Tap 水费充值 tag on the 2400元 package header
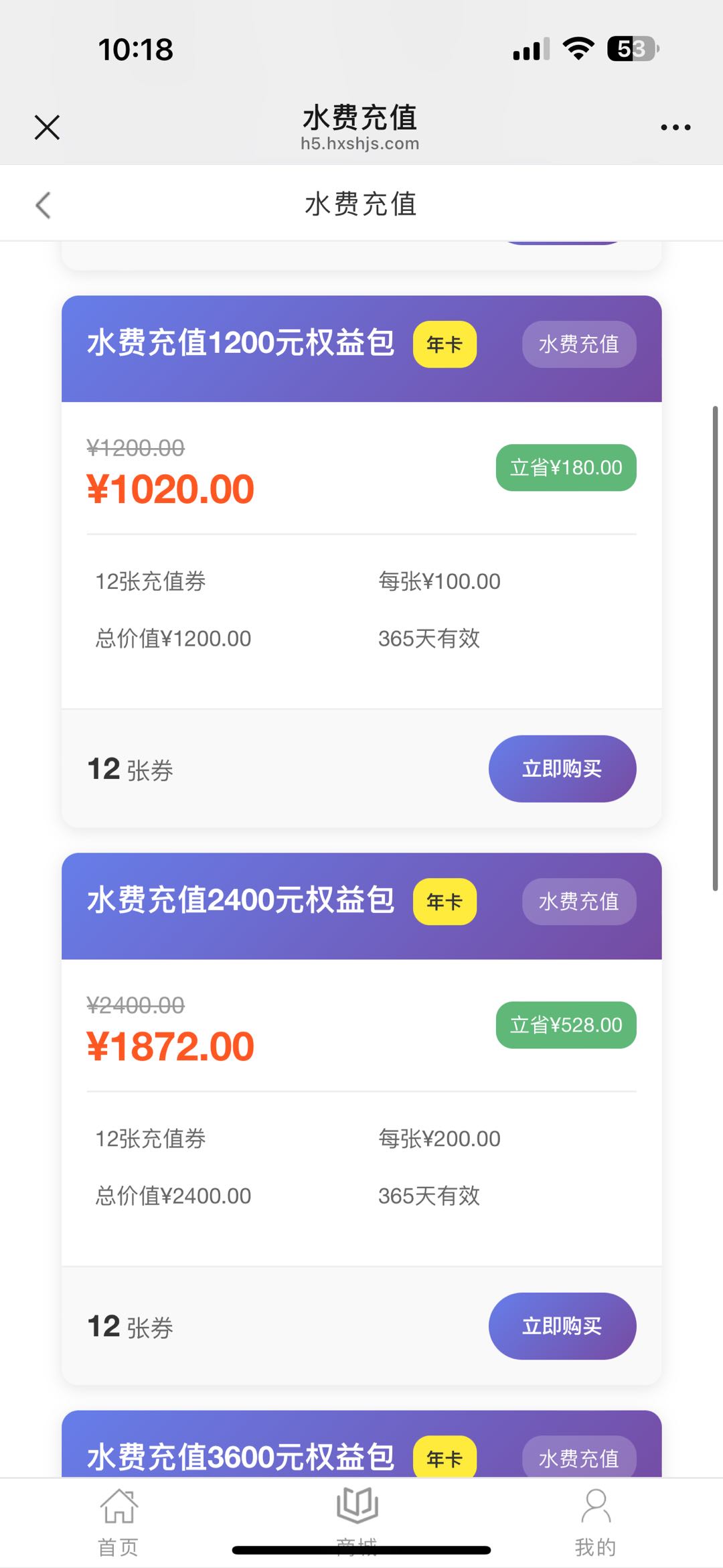This screenshot has height=1568, width=723. [x=578, y=902]
